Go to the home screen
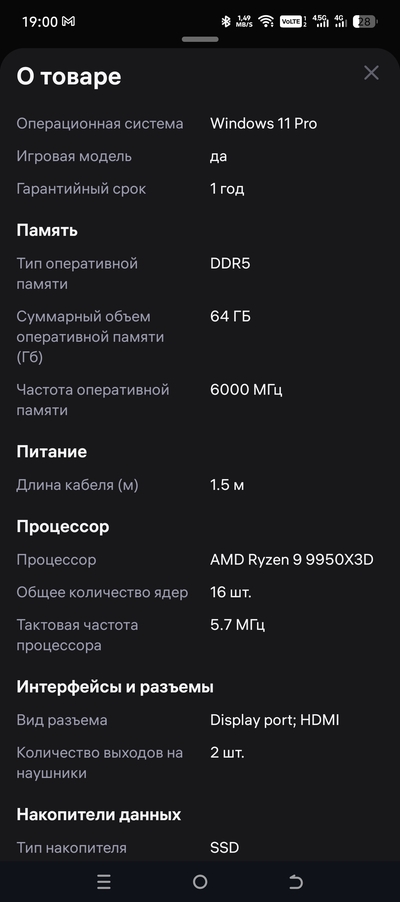 pos(200,881)
